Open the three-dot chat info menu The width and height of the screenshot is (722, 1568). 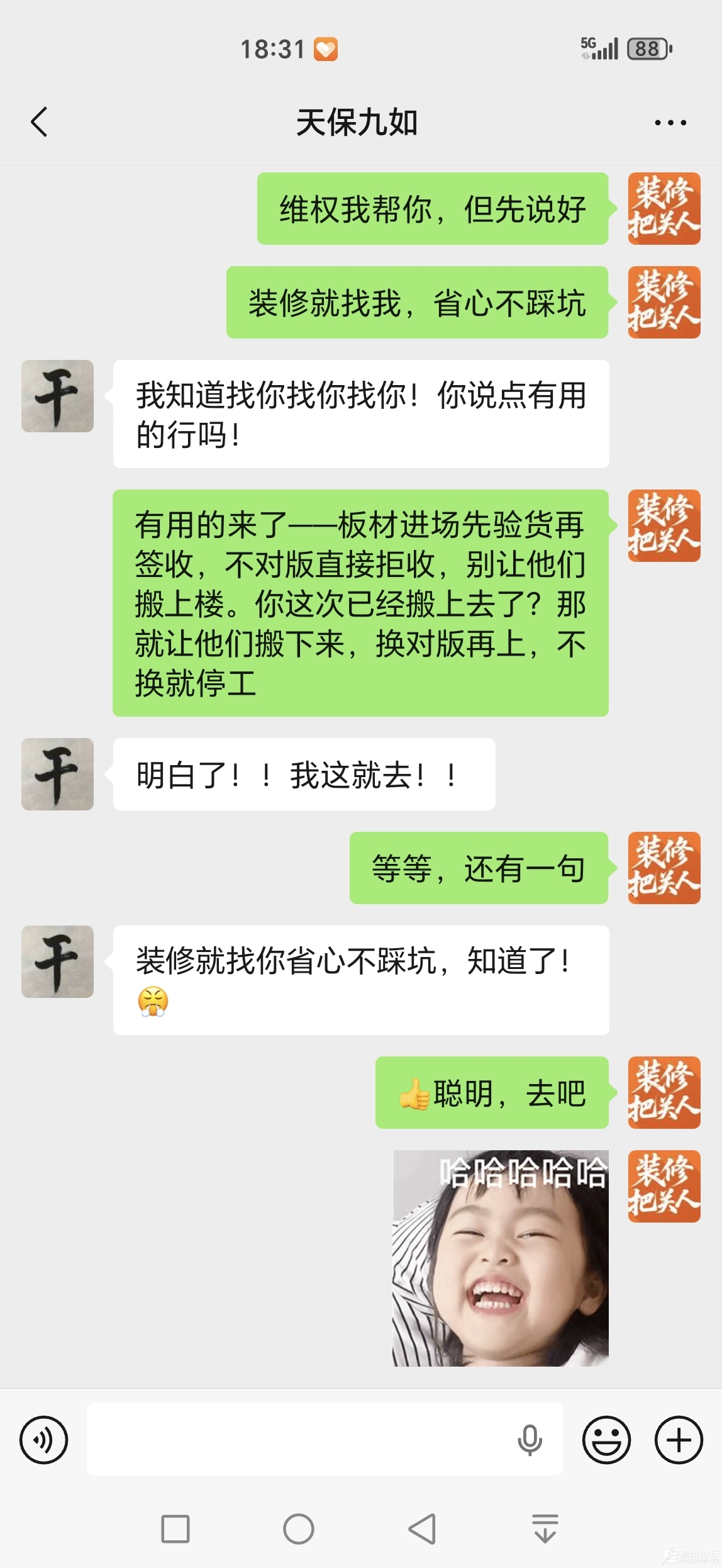tap(670, 122)
